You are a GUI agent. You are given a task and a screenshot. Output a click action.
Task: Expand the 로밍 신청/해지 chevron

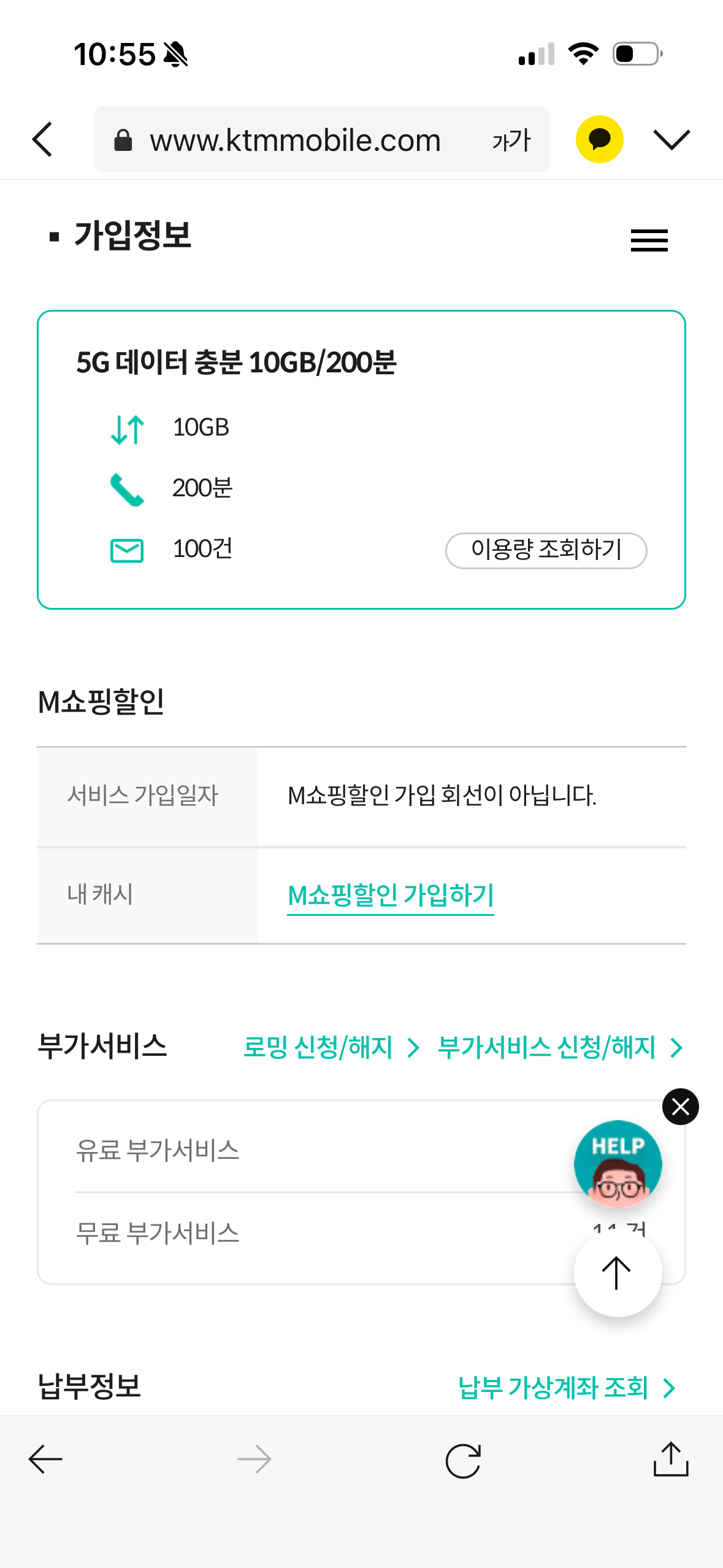(x=414, y=1048)
